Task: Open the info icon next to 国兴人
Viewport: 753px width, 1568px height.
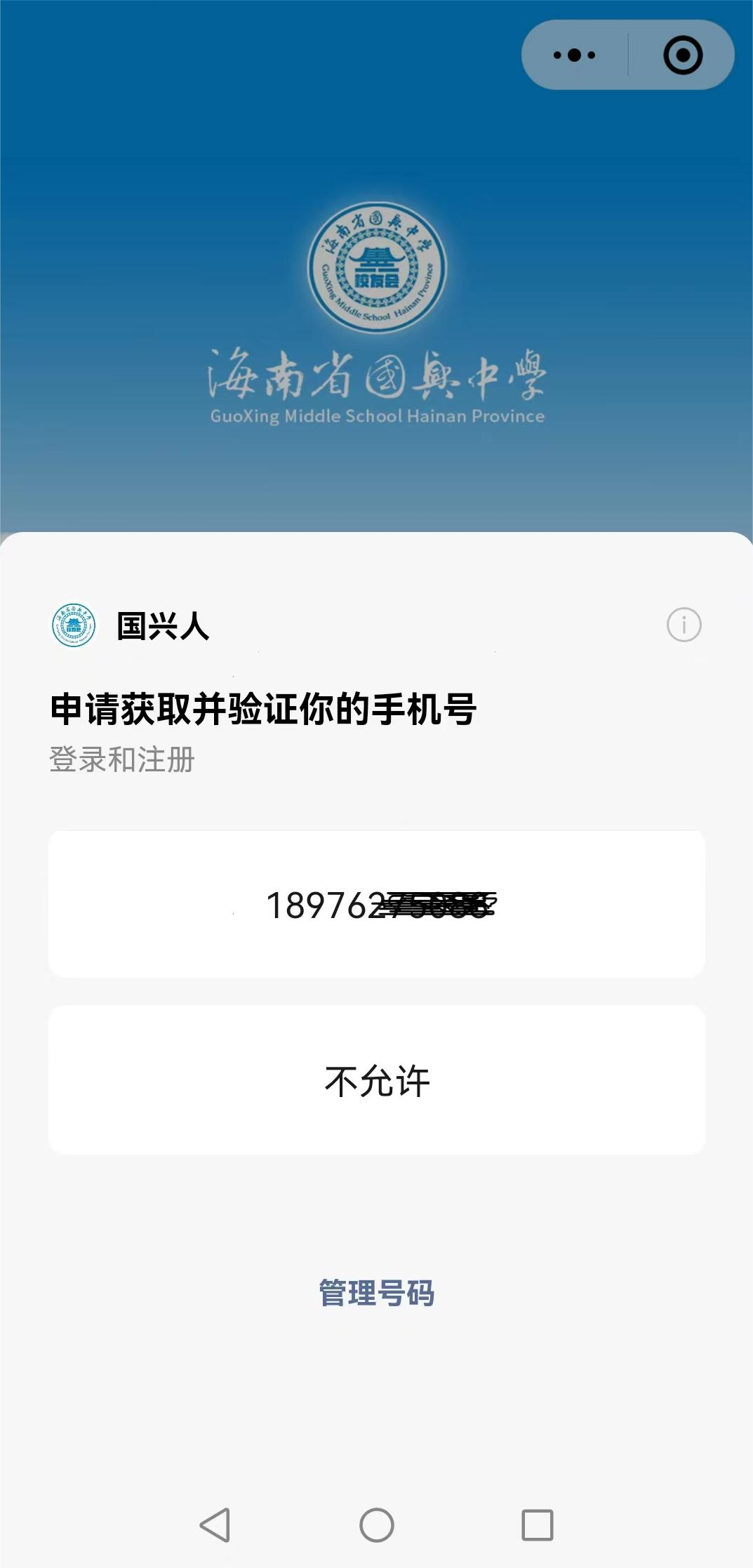Action: click(684, 625)
